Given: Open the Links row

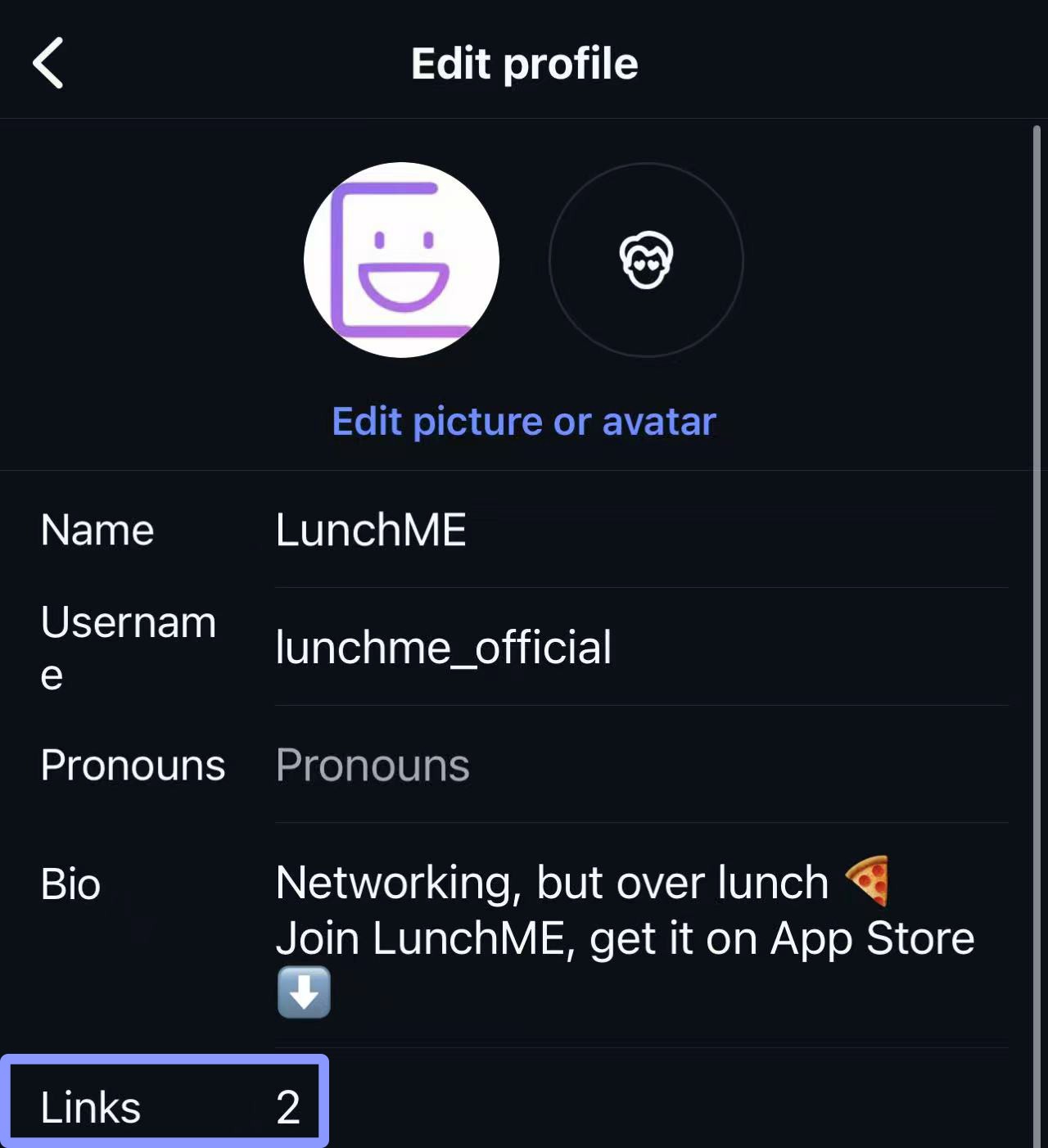Looking at the screenshot, I should 165,1105.
